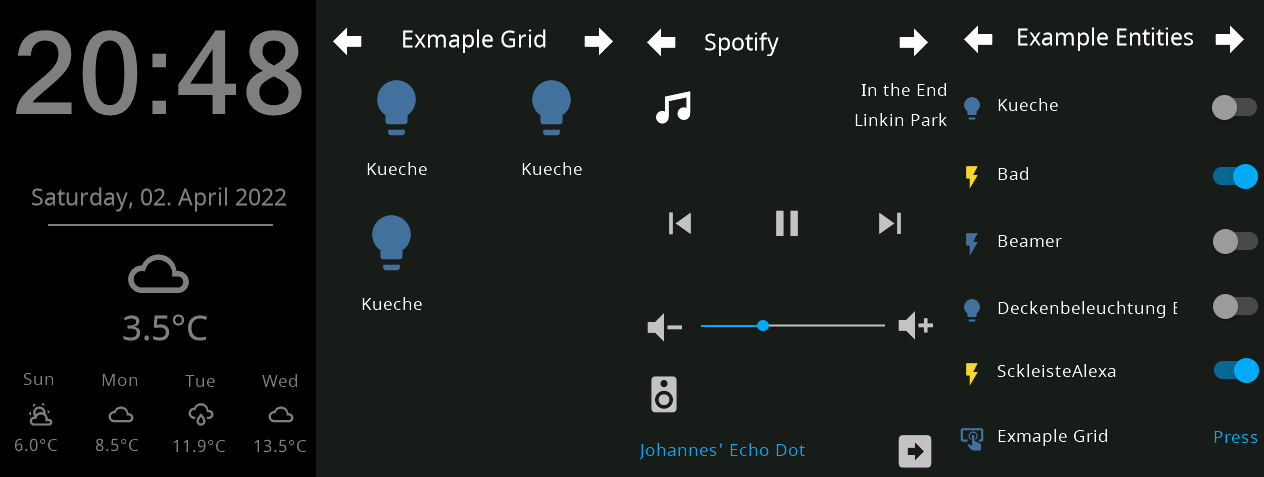Go to the page before Example Entities
This screenshot has width=1264, height=477.
pos(978,40)
